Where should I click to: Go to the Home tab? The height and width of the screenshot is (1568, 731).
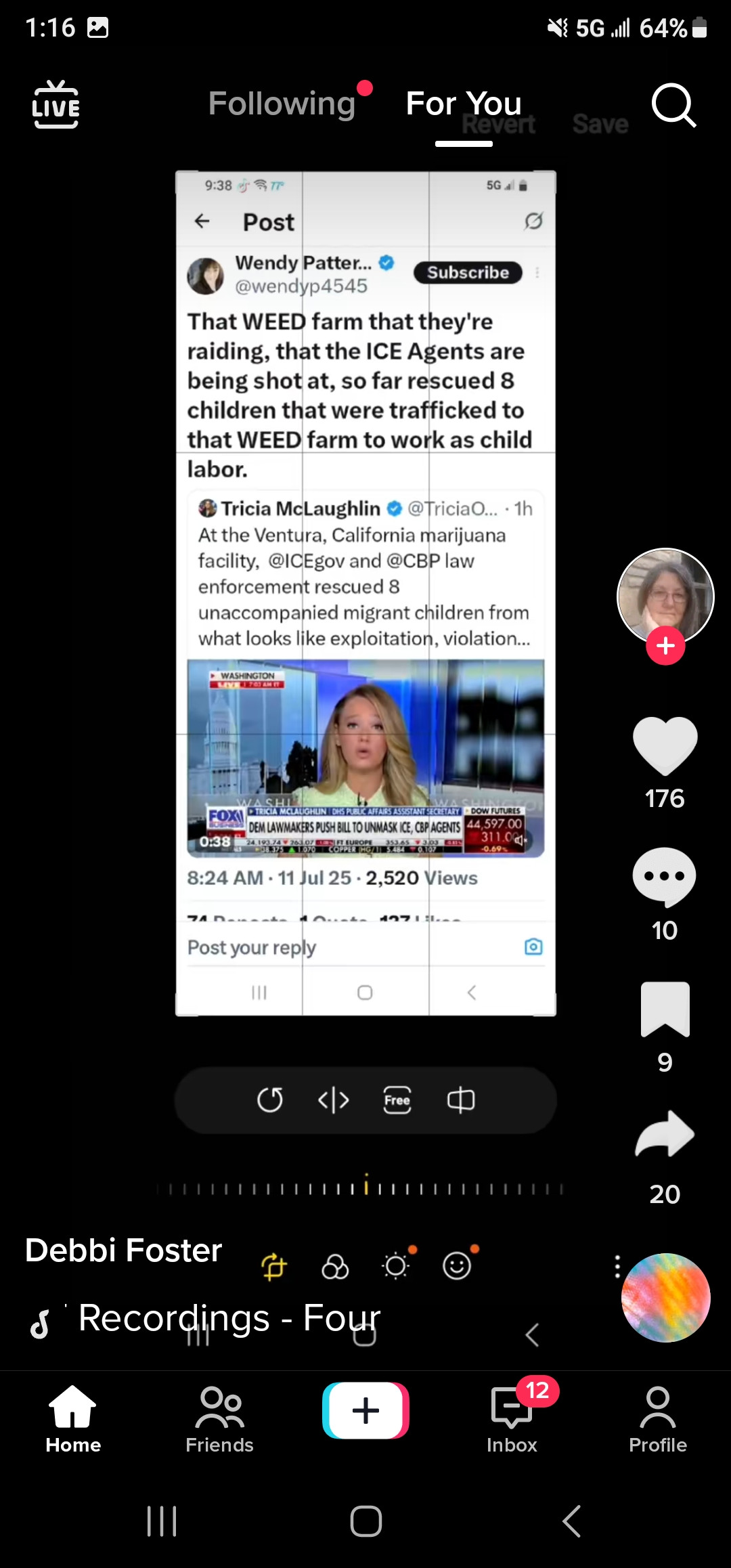point(73,1419)
